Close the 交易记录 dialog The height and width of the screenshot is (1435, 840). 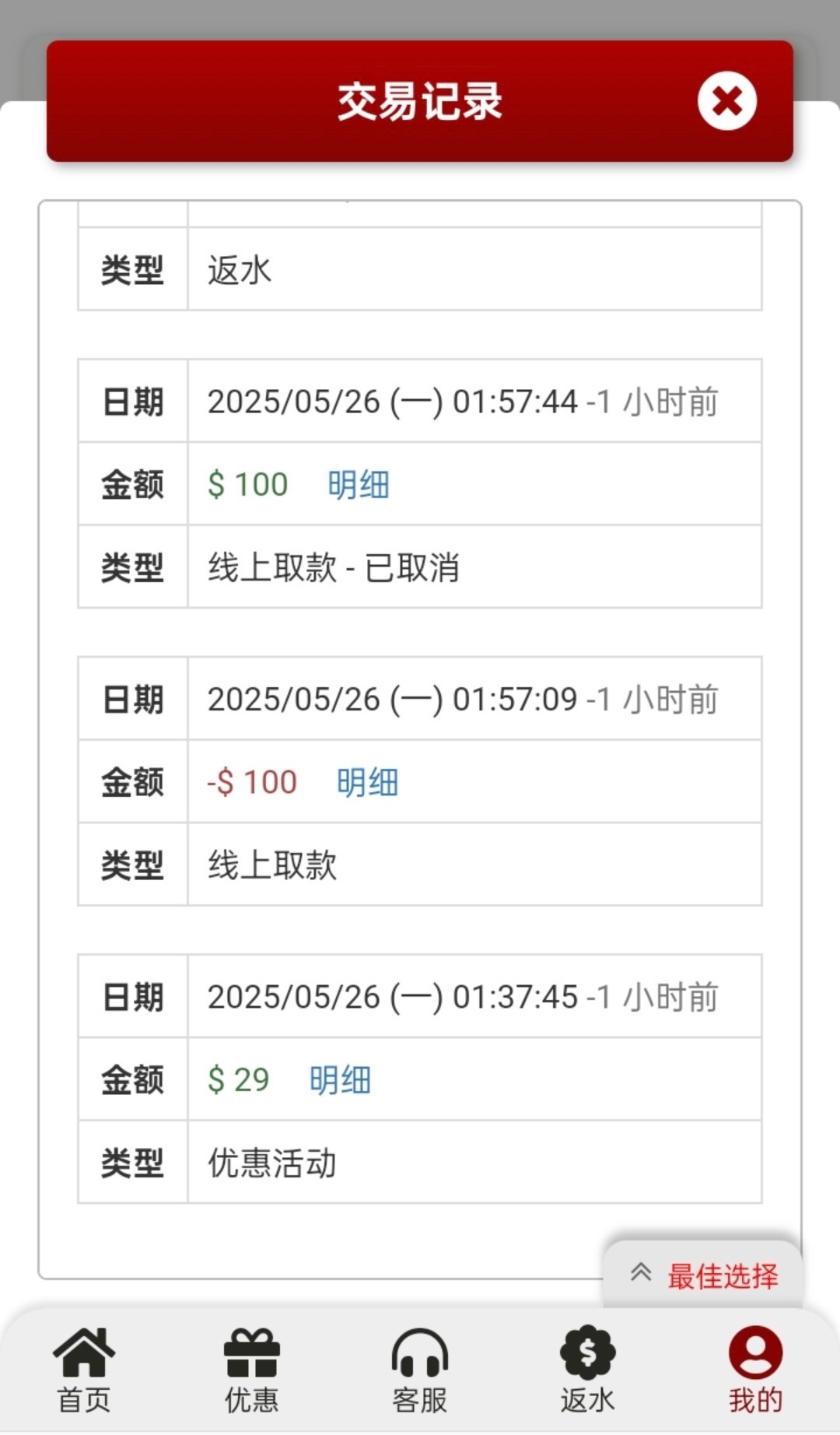pyautogui.click(x=726, y=101)
